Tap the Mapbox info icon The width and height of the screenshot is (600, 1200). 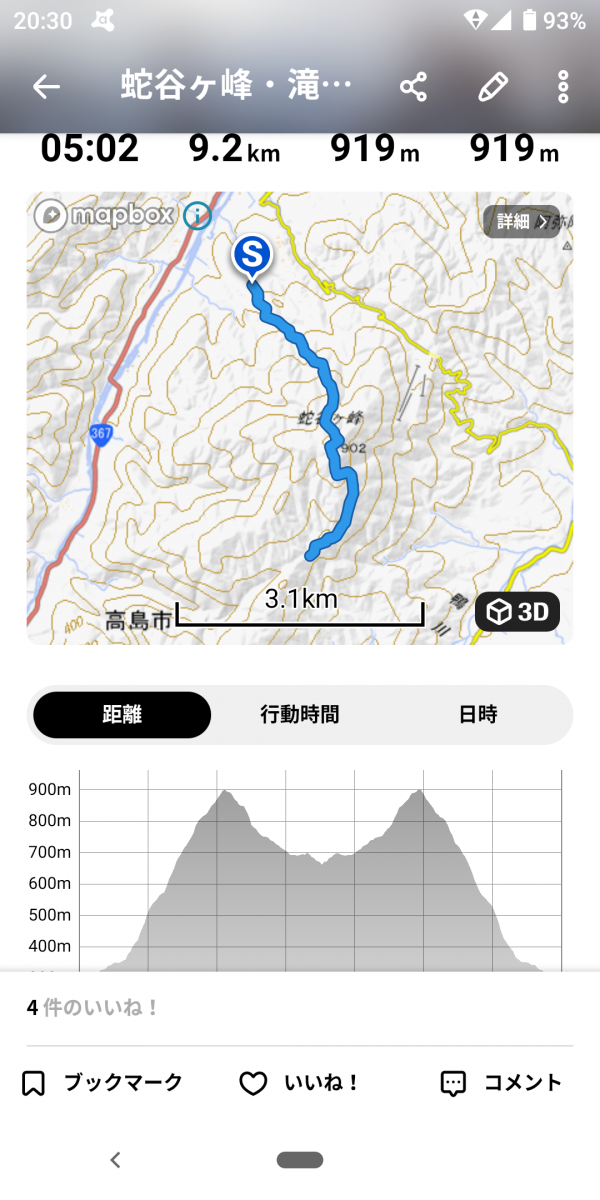coord(198,215)
